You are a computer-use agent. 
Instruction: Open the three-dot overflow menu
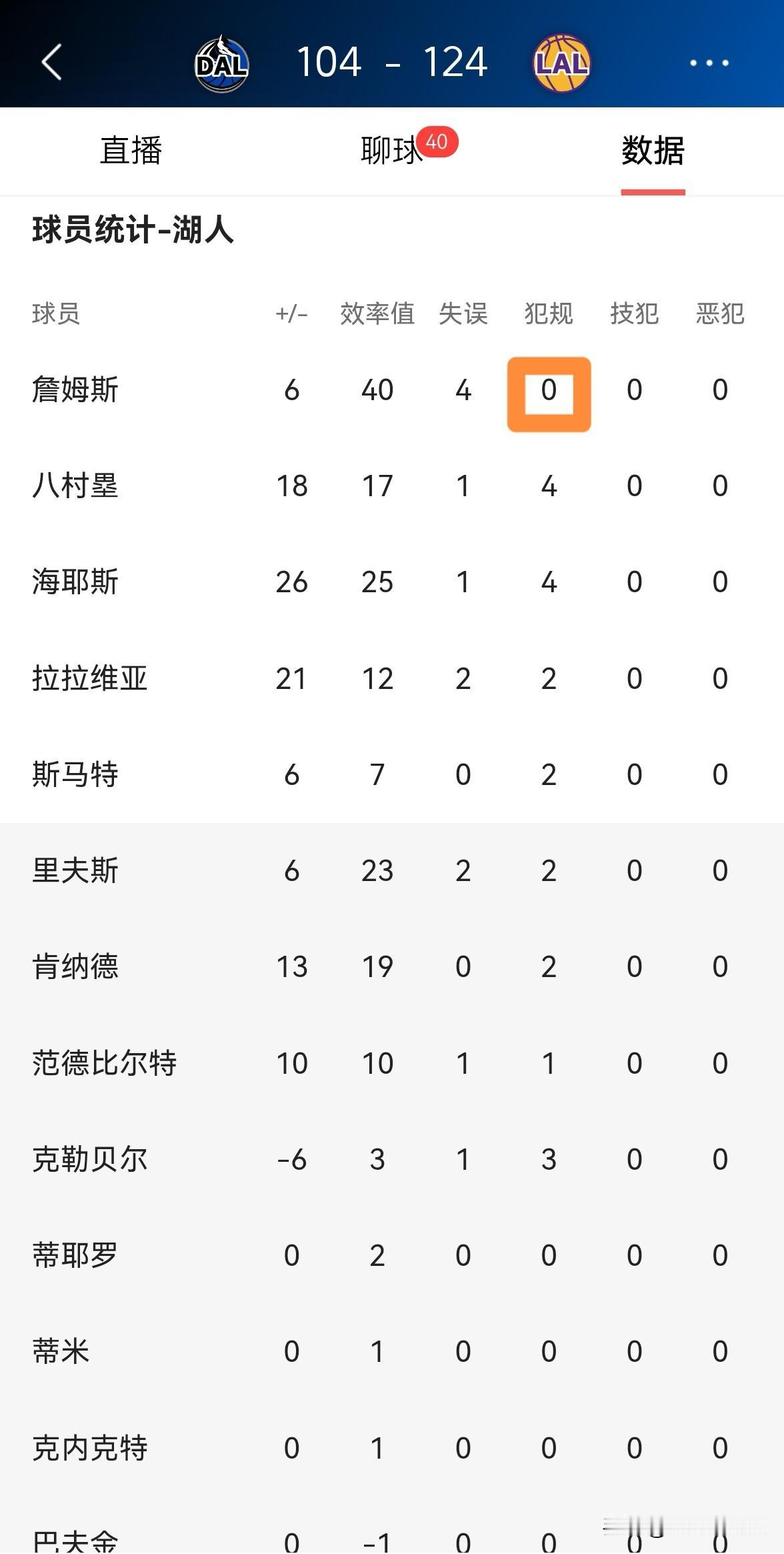(709, 63)
